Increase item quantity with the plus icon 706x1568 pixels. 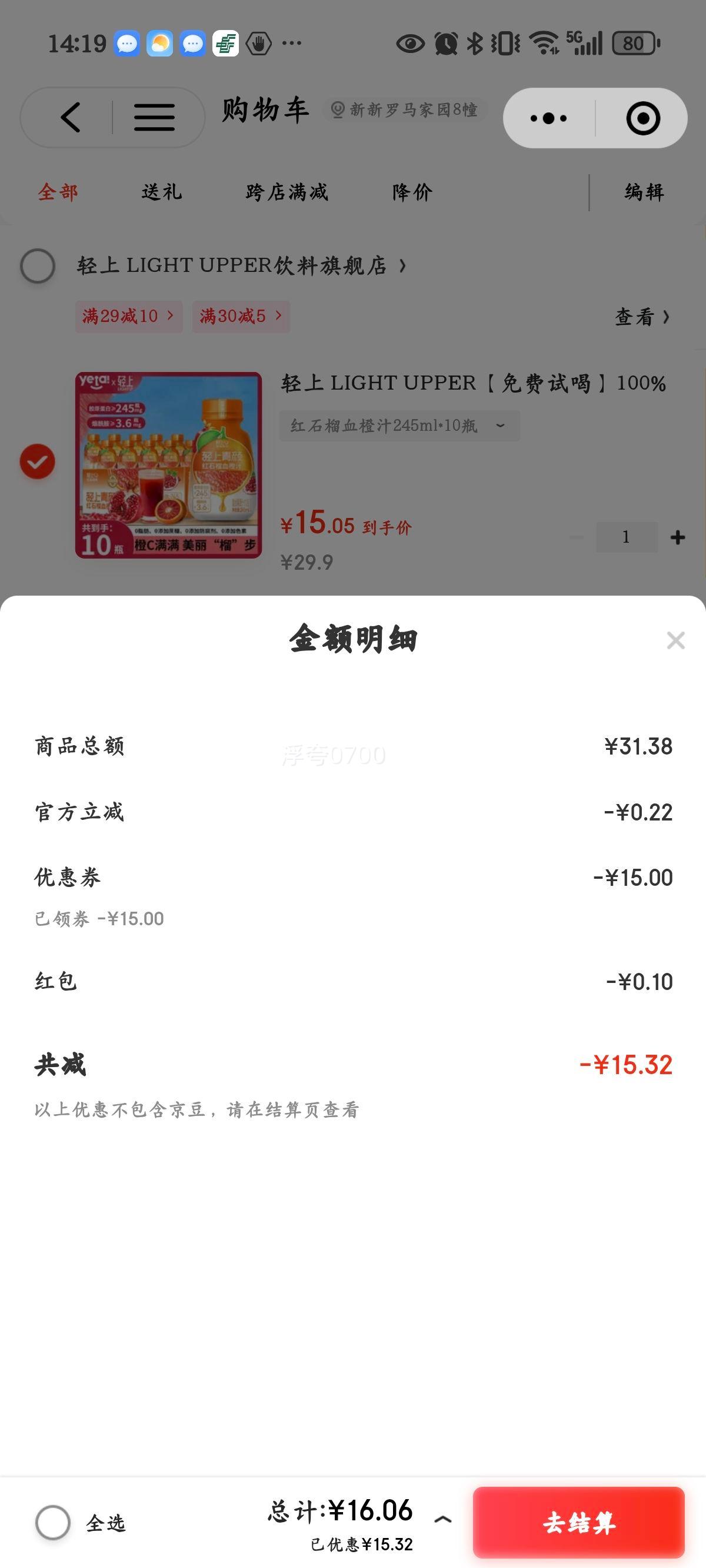pos(677,536)
